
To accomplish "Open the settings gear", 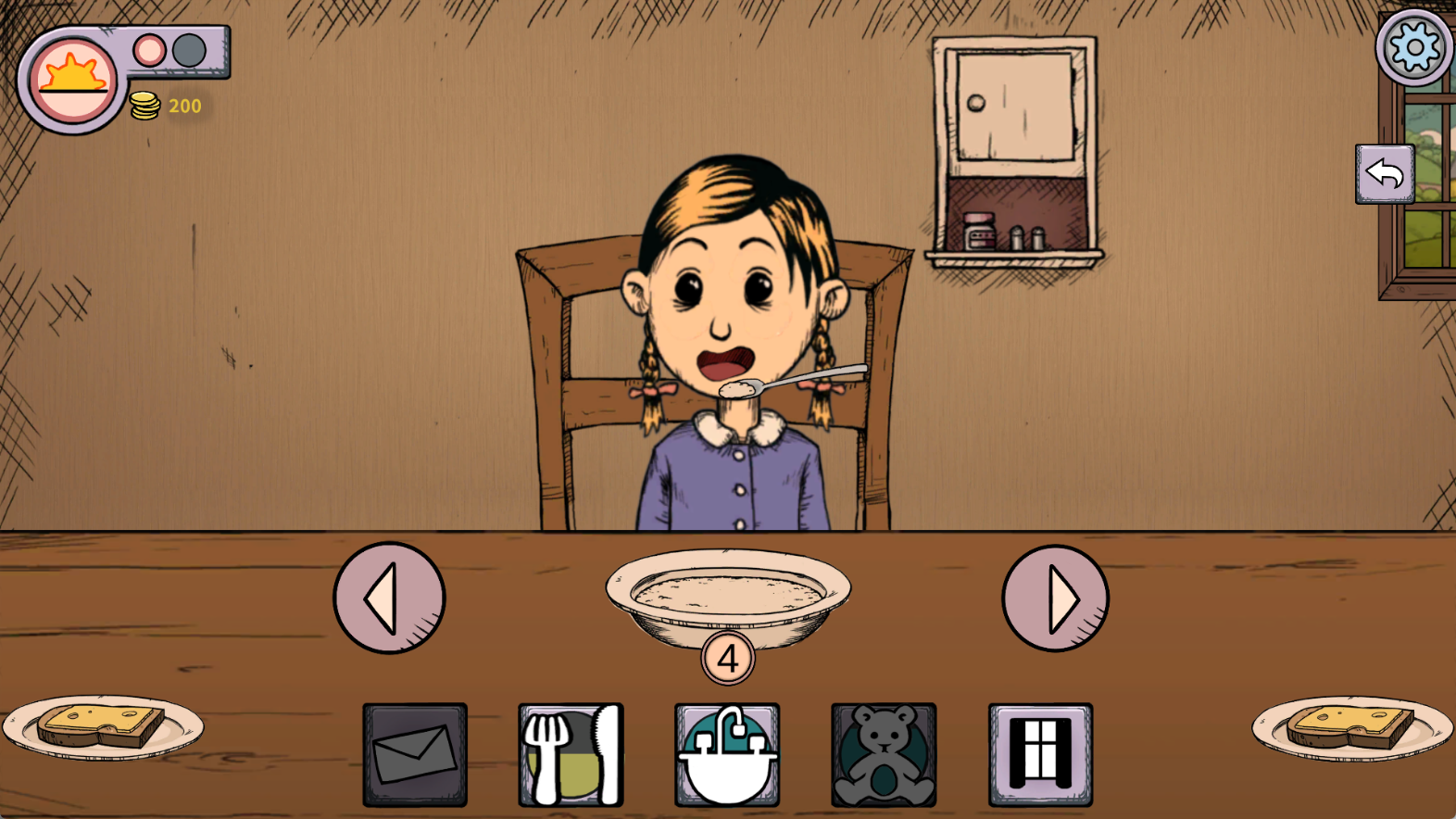I will click(1414, 48).
